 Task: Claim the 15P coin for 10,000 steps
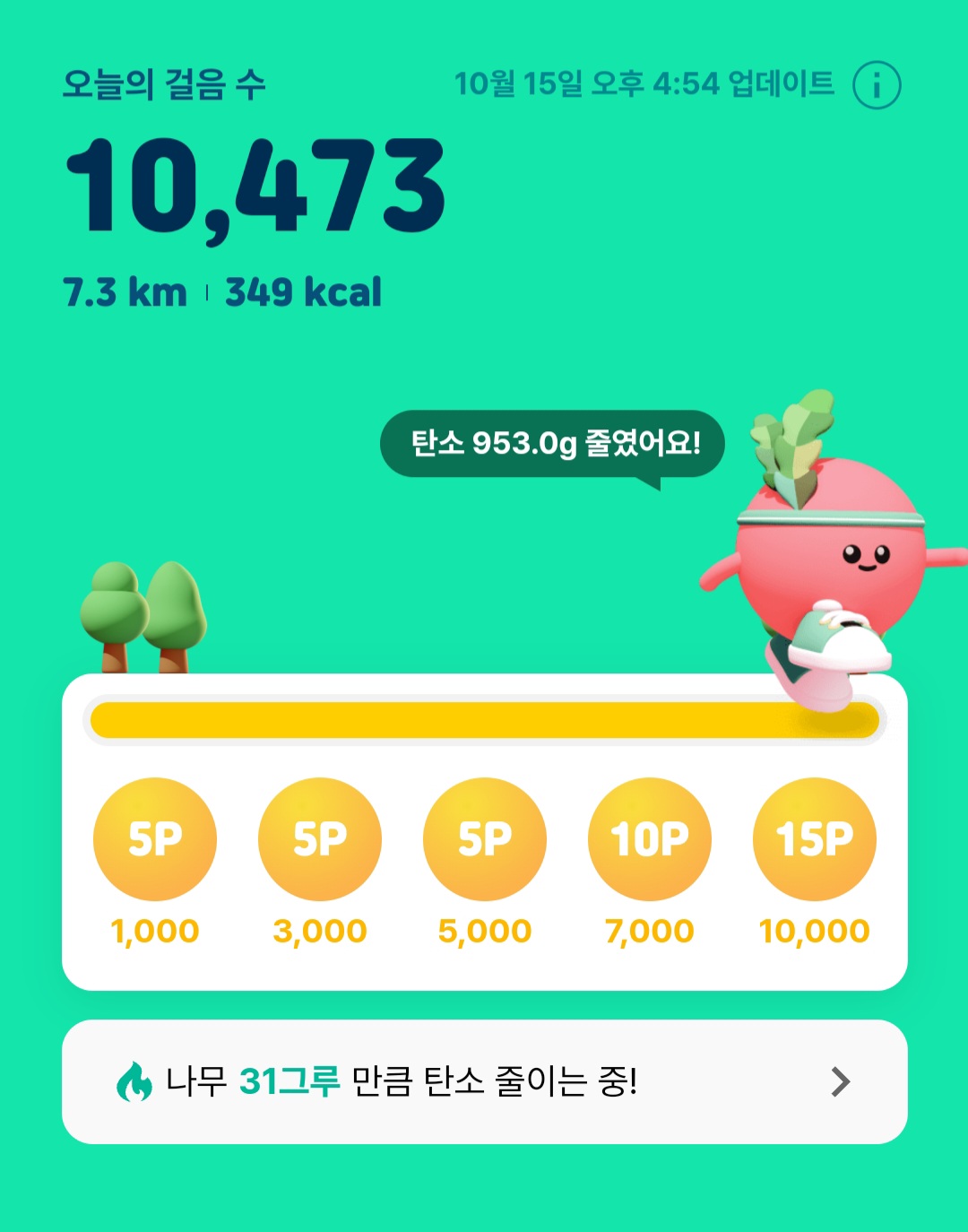coord(815,839)
